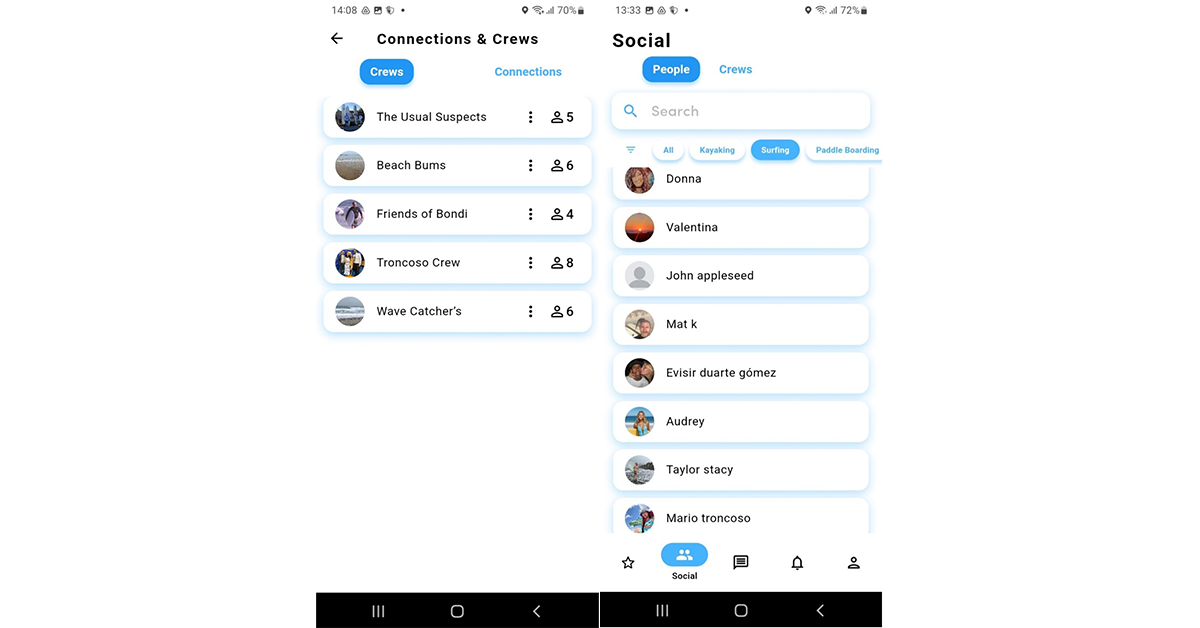The width and height of the screenshot is (1200, 628).
Task: Open the Wave Catcher's crew
Action: click(418, 311)
